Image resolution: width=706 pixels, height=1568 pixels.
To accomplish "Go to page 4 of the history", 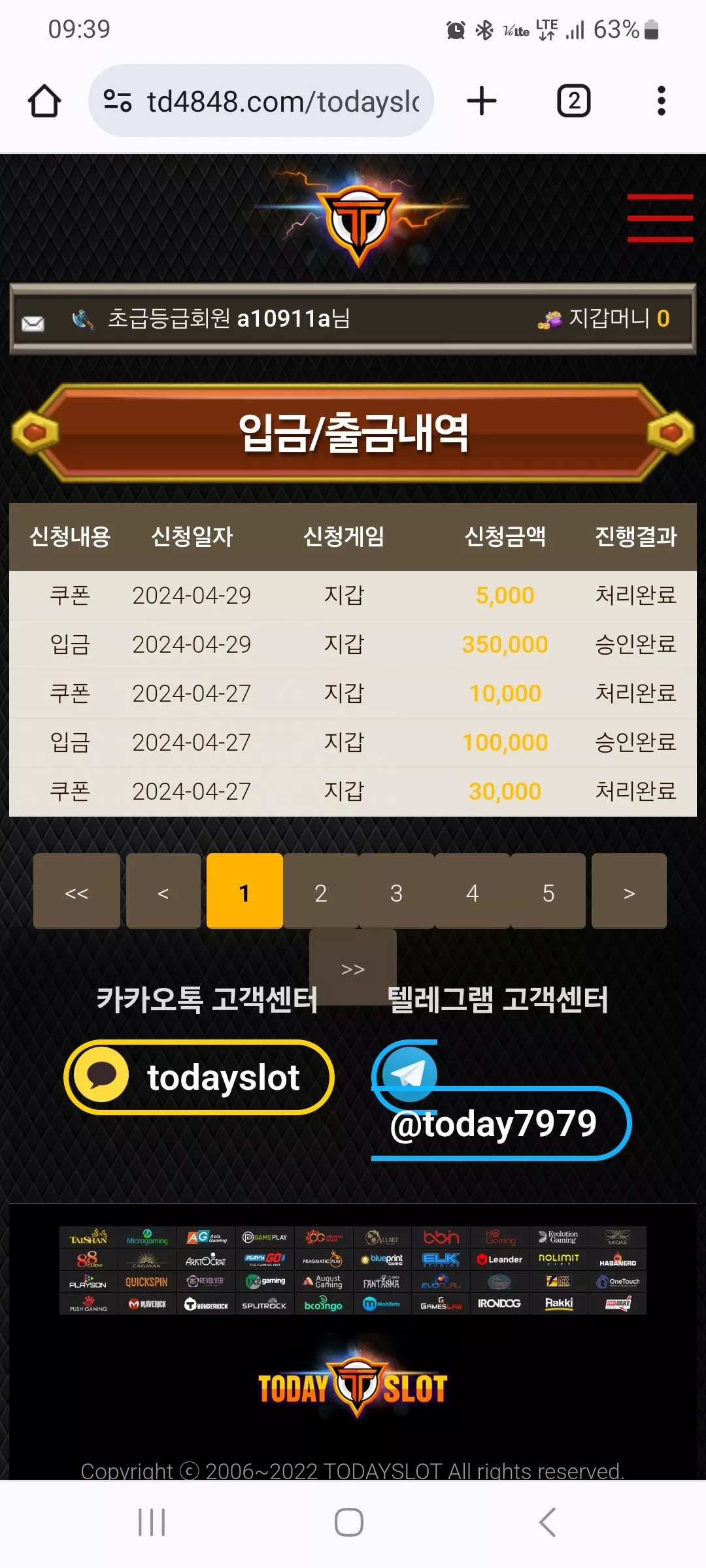I will [472, 891].
